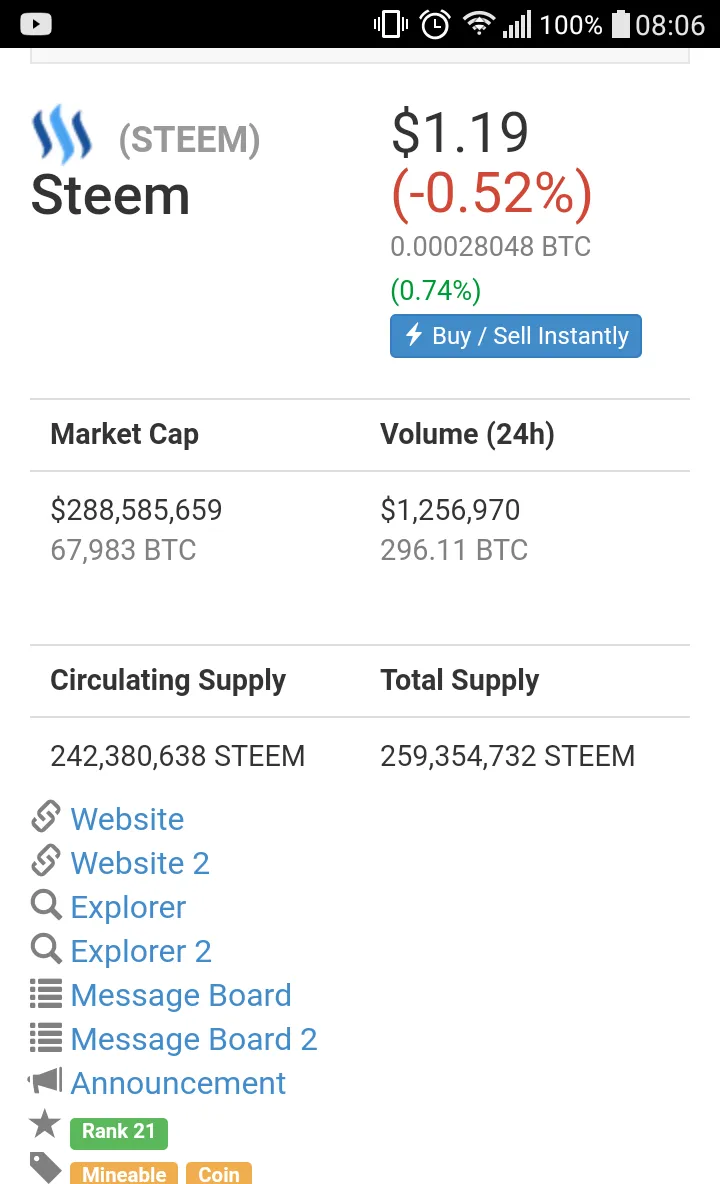Open the Website link

click(x=127, y=819)
